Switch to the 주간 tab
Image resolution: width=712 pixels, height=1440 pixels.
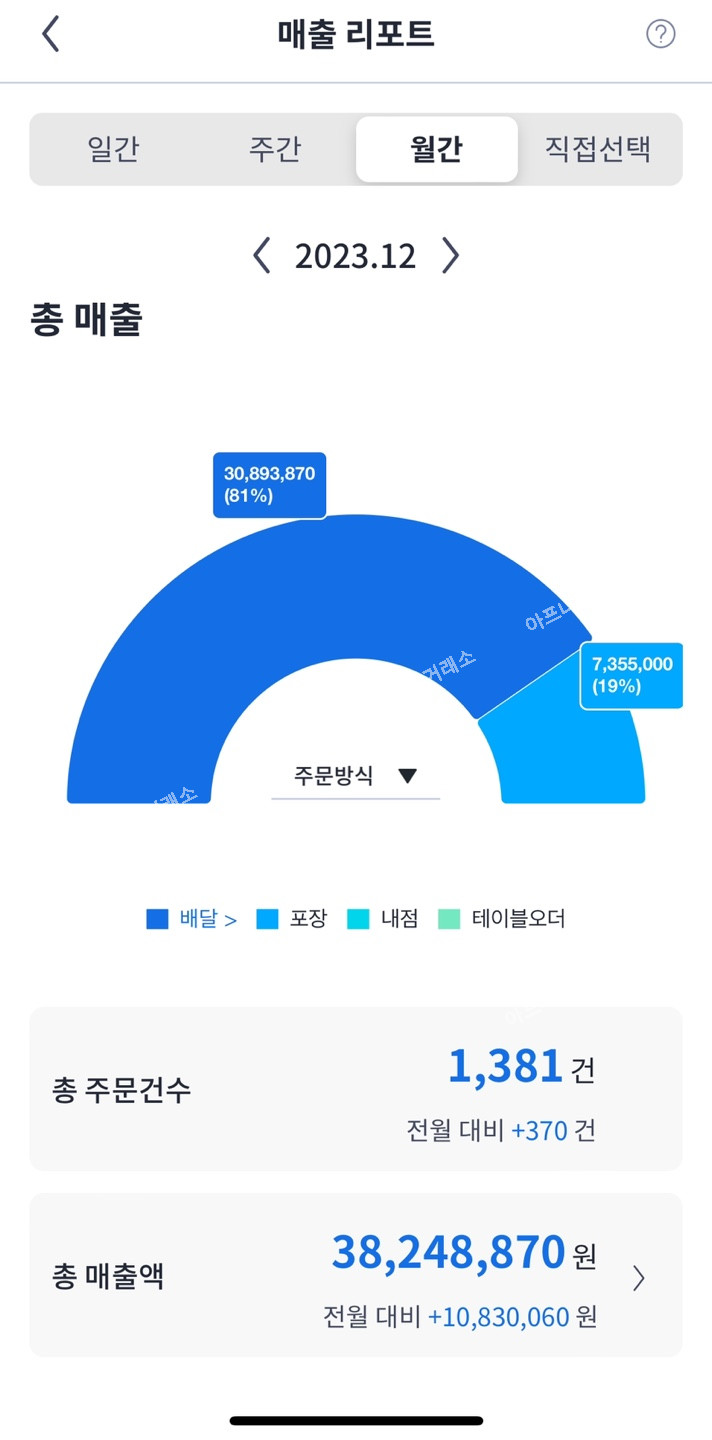(275, 149)
